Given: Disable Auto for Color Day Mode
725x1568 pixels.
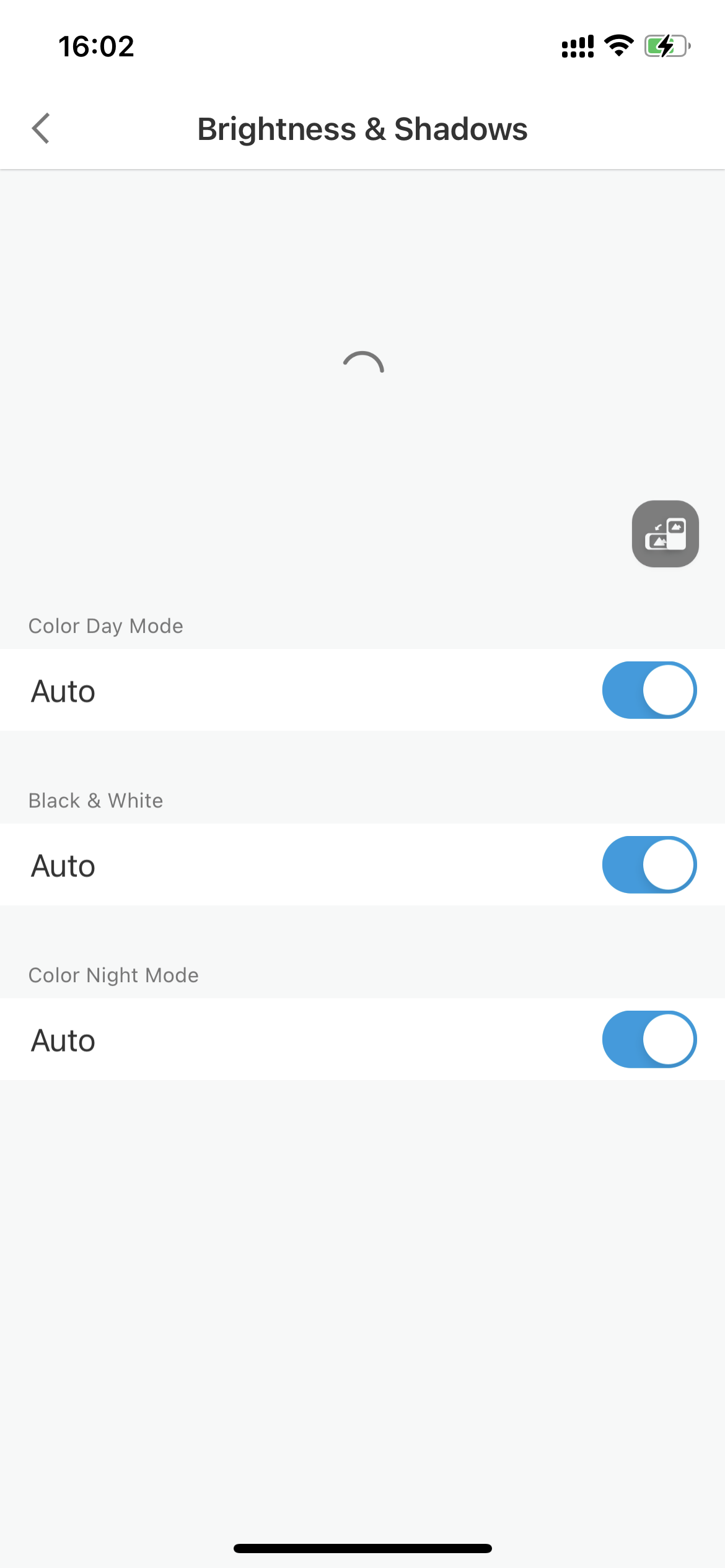Looking at the screenshot, I should coord(649,690).
